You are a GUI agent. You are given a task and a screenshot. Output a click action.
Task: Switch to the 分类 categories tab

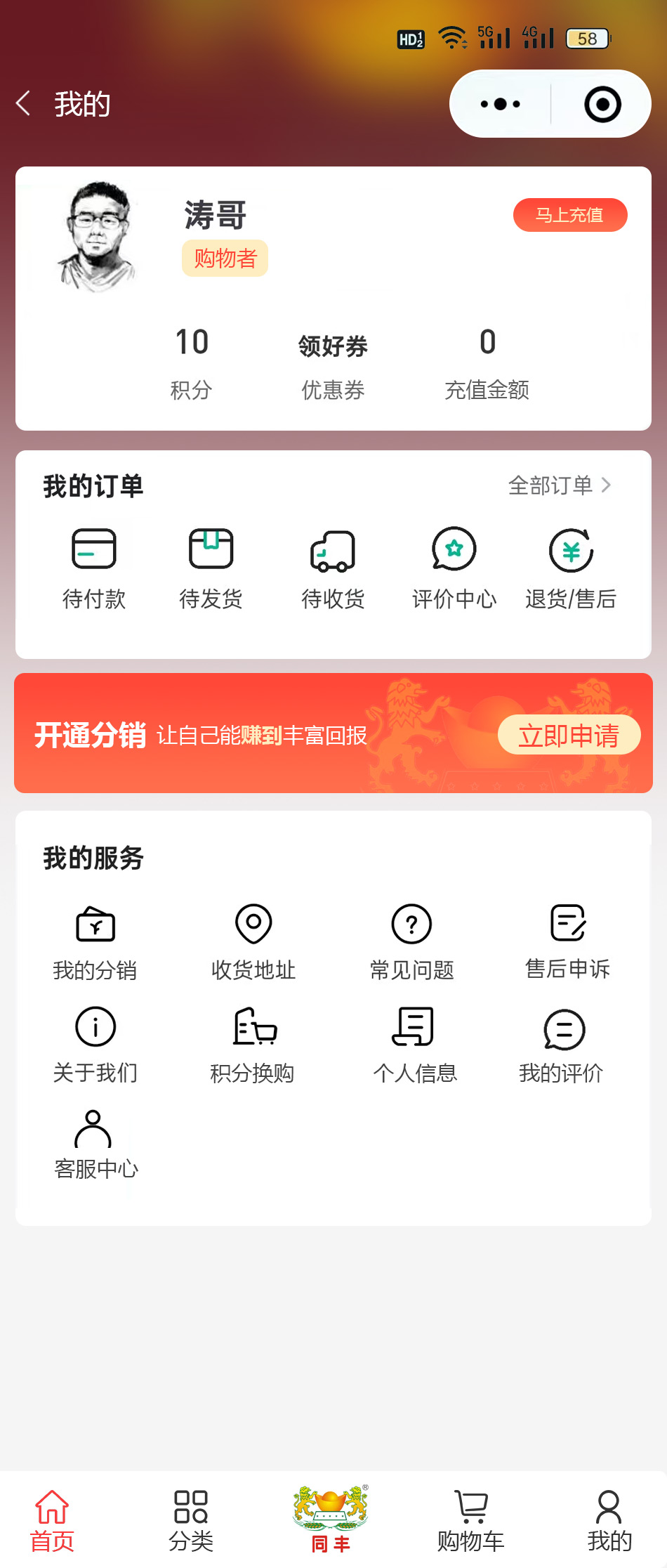[190, 1520]
